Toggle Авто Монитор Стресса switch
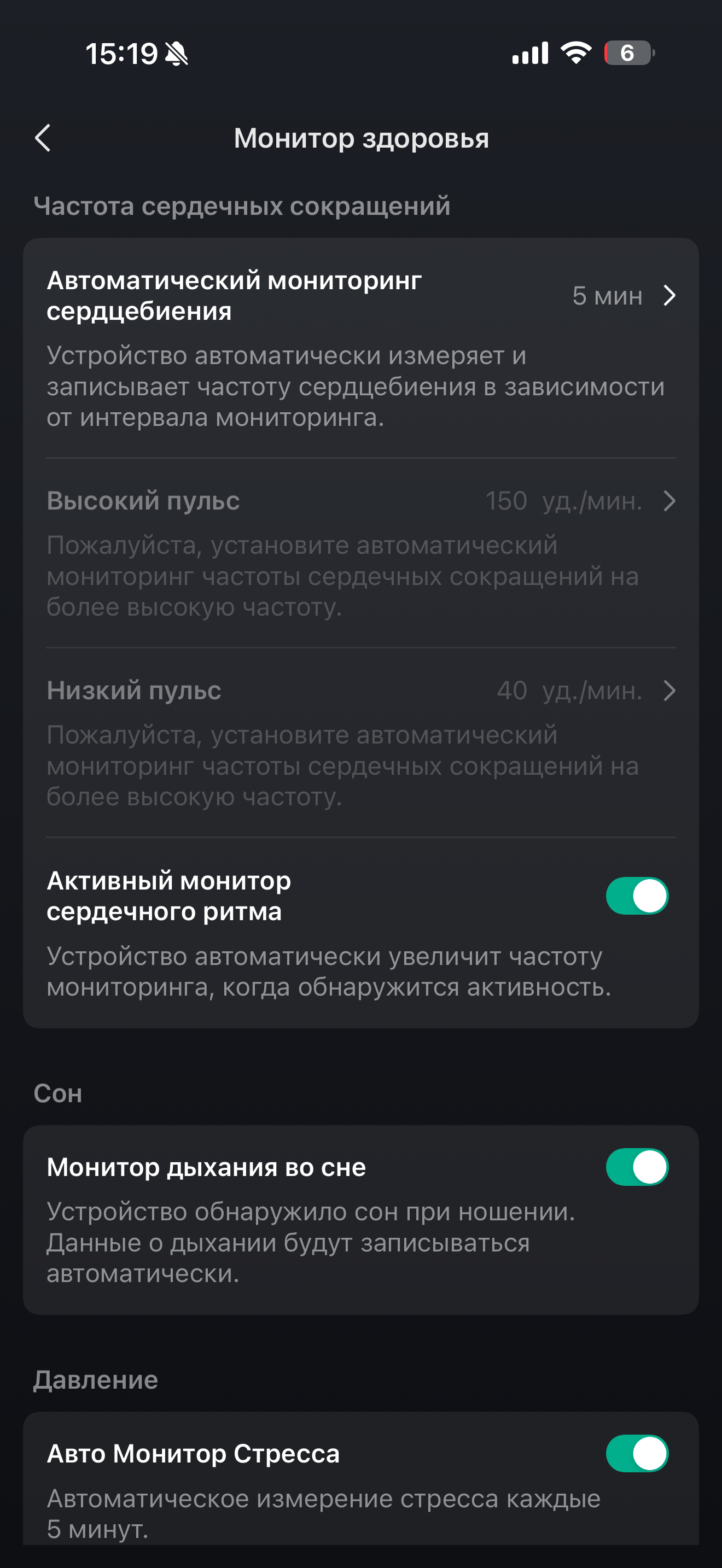The image size is (722, 1568). click(x=637, y=1454)
